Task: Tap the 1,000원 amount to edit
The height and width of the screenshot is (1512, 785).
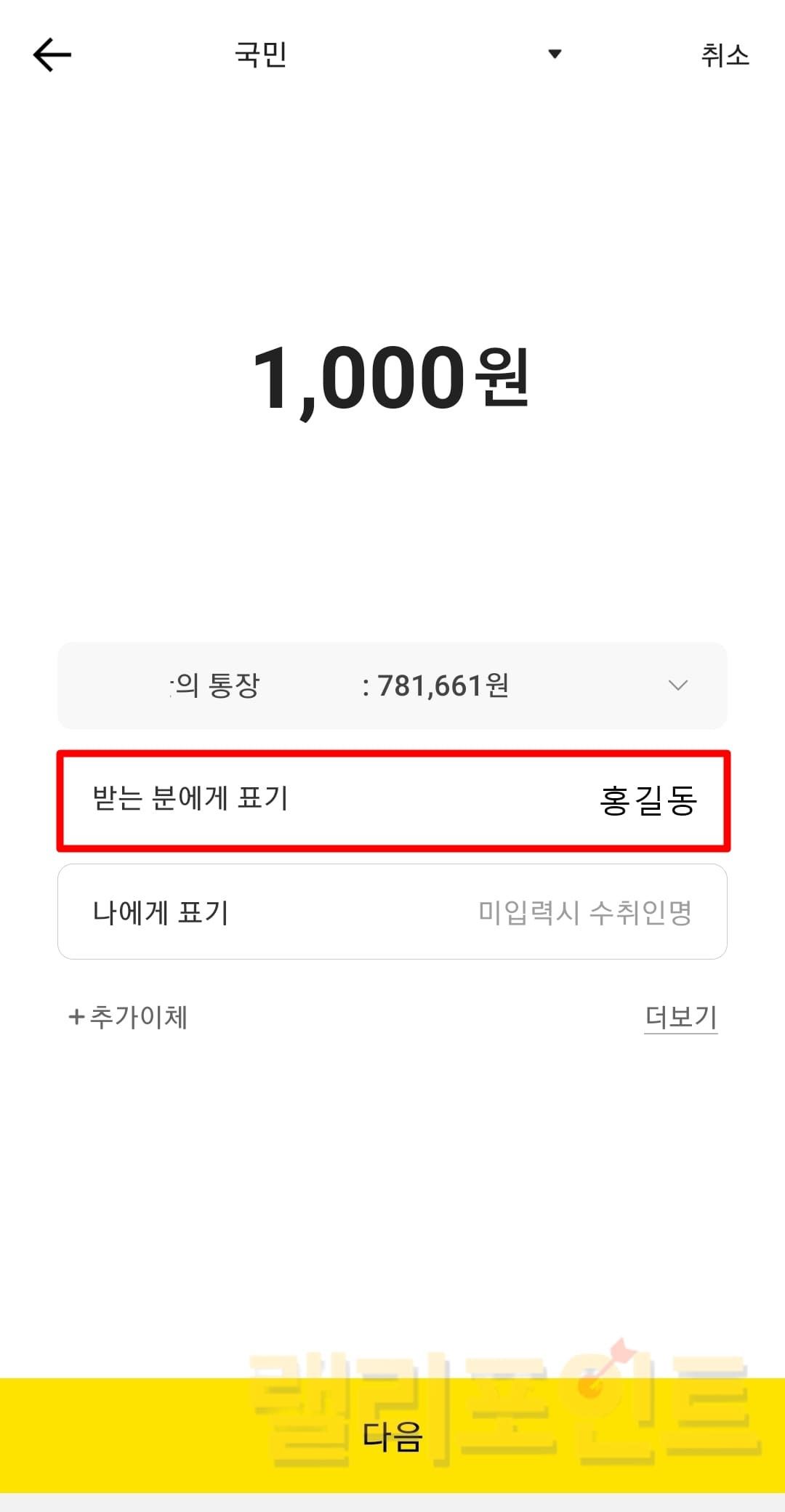Action: pos(391,378)
